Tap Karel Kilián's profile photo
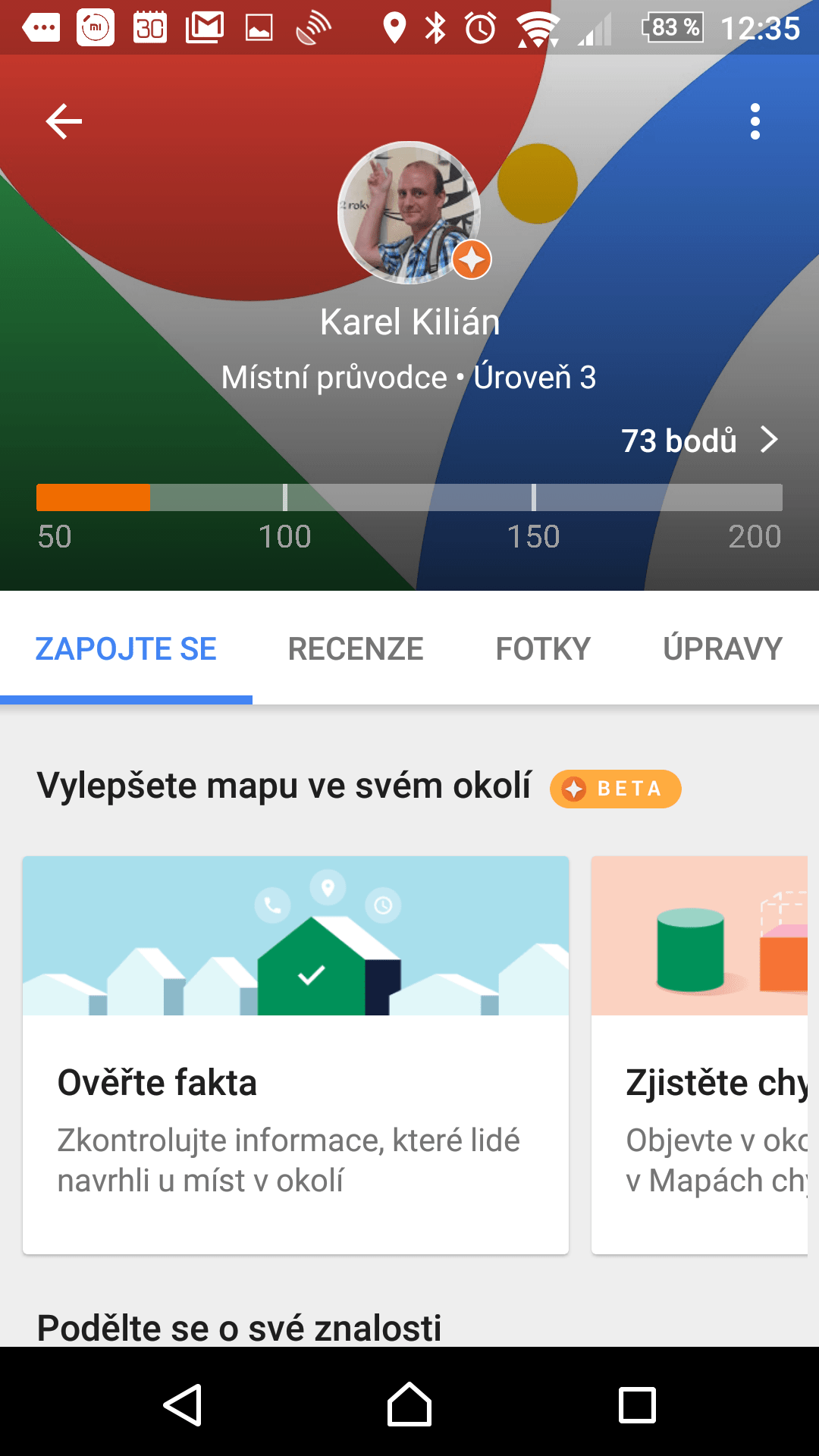Screen dimensions: 819x1456 pos(409,213)
